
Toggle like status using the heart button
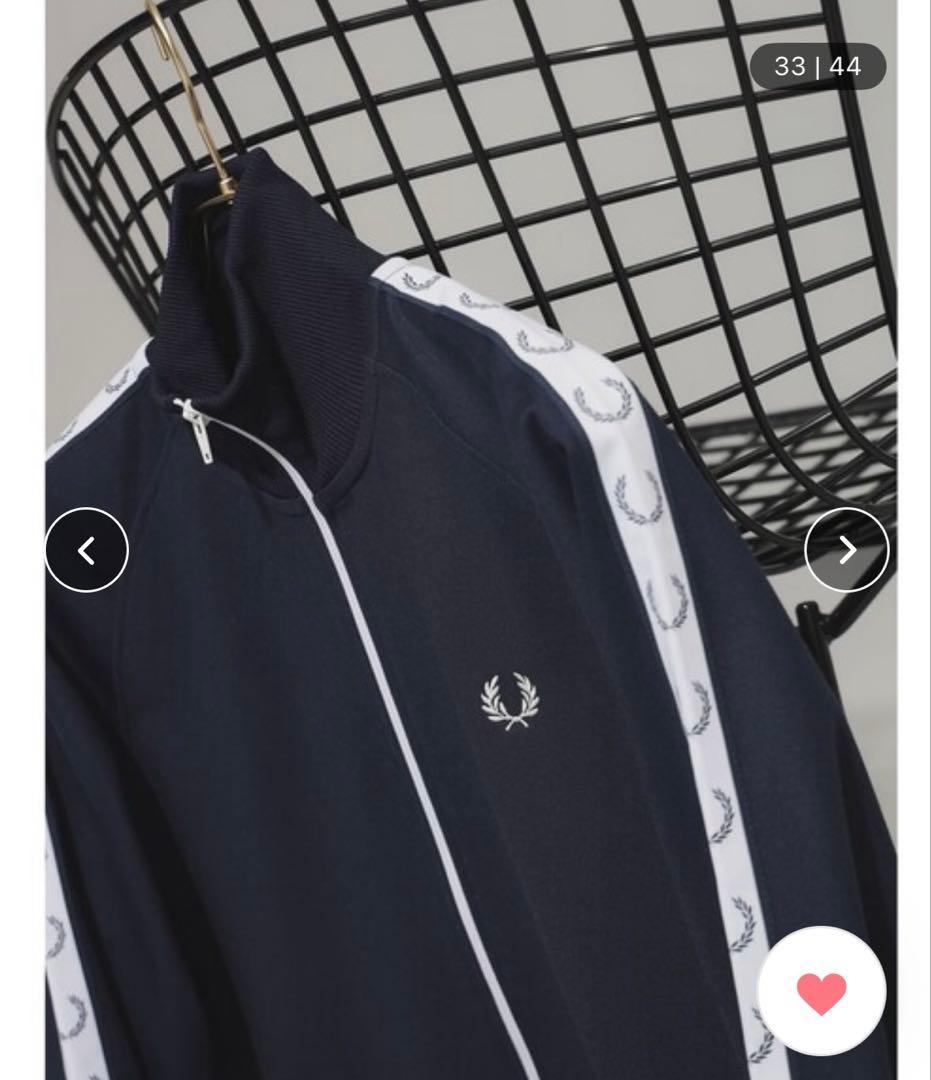pyautogui.click(x=820, y=990)
